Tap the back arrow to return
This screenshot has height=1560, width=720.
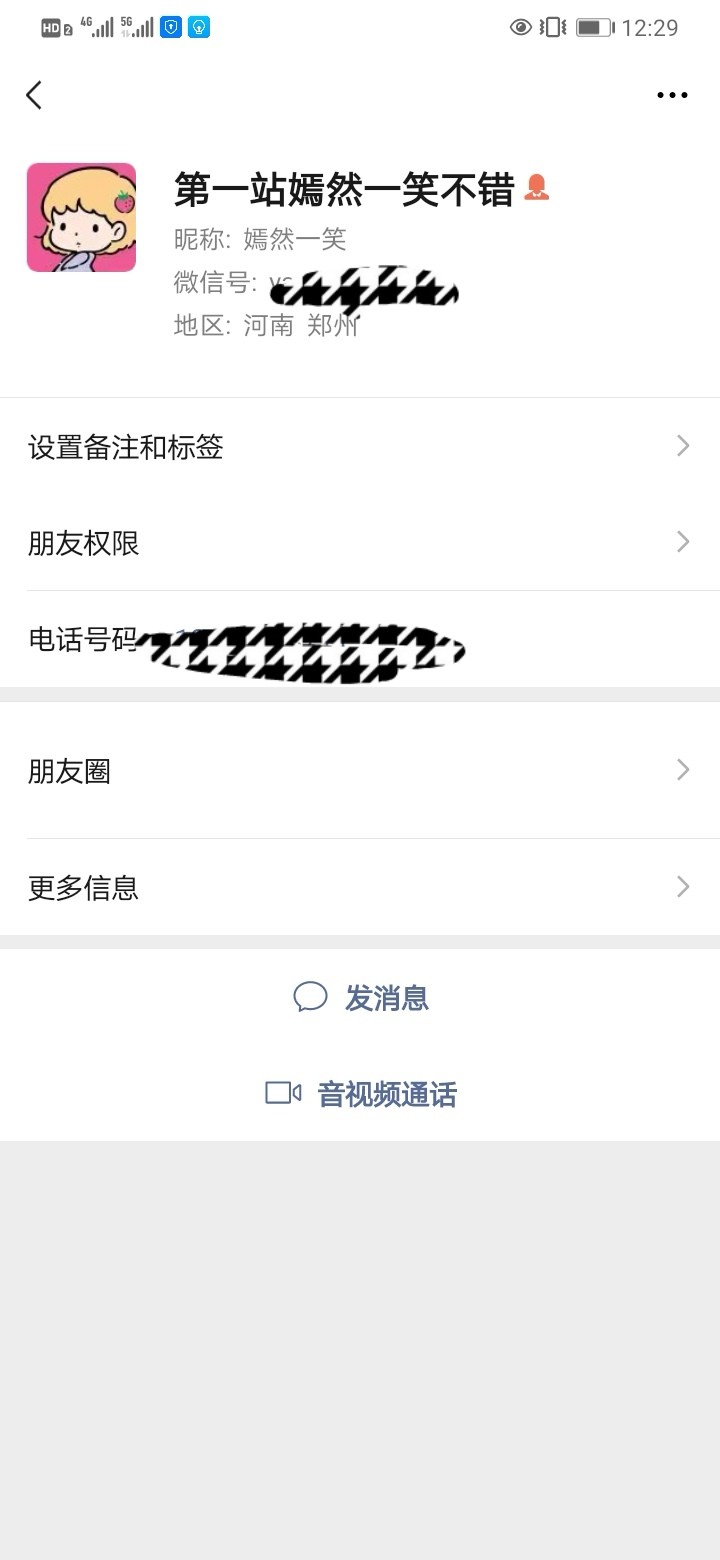33,94
